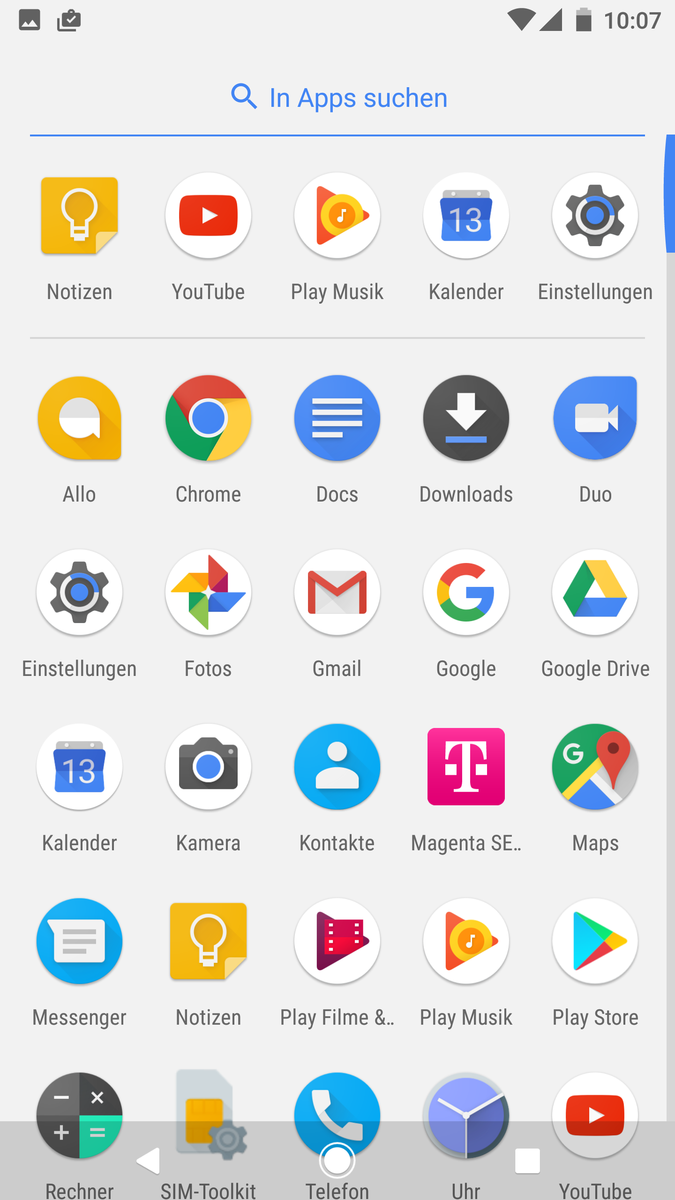Launch Maps
Image resolution: width=675 pixels, height=1200 pixels.
[595, 767]
